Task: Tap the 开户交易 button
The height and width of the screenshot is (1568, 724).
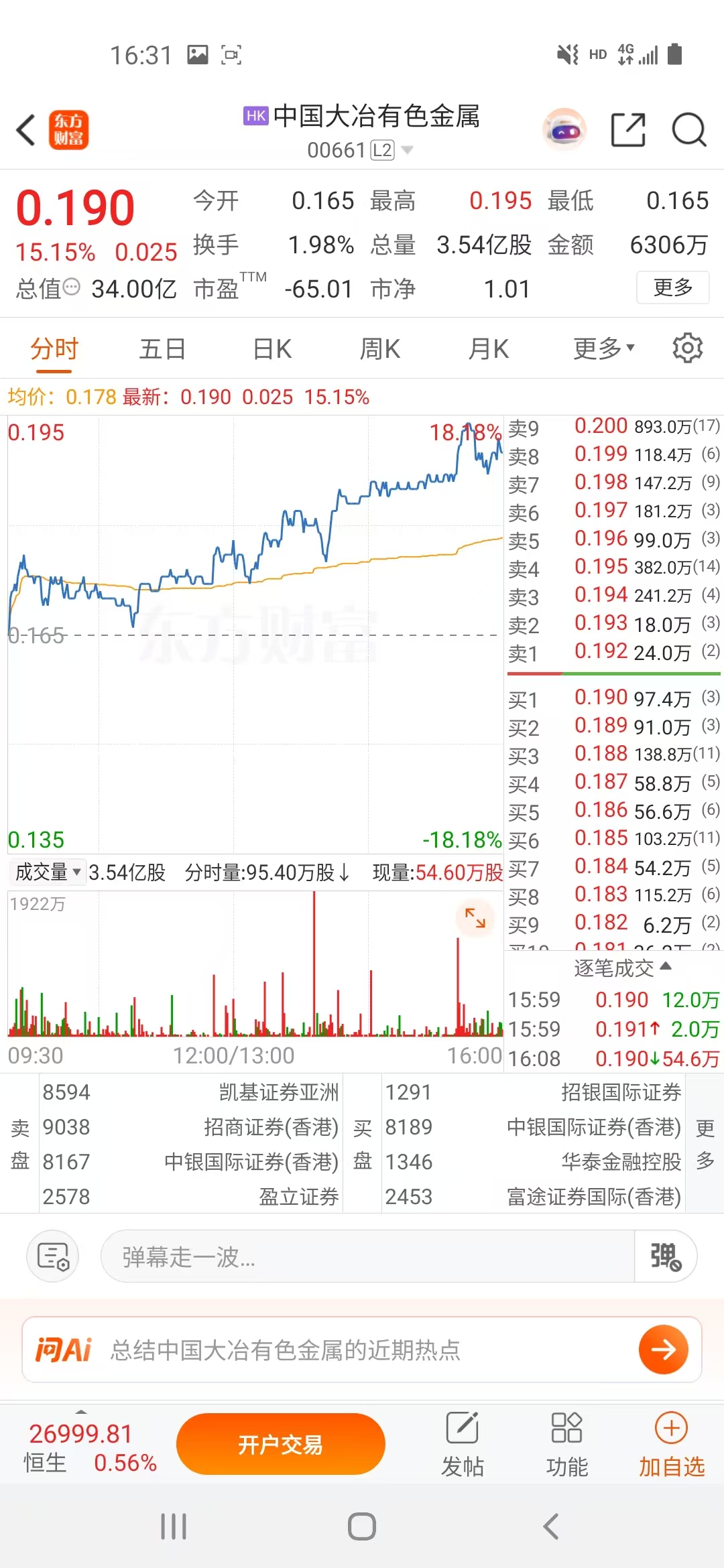Action: pos(280,1444)
